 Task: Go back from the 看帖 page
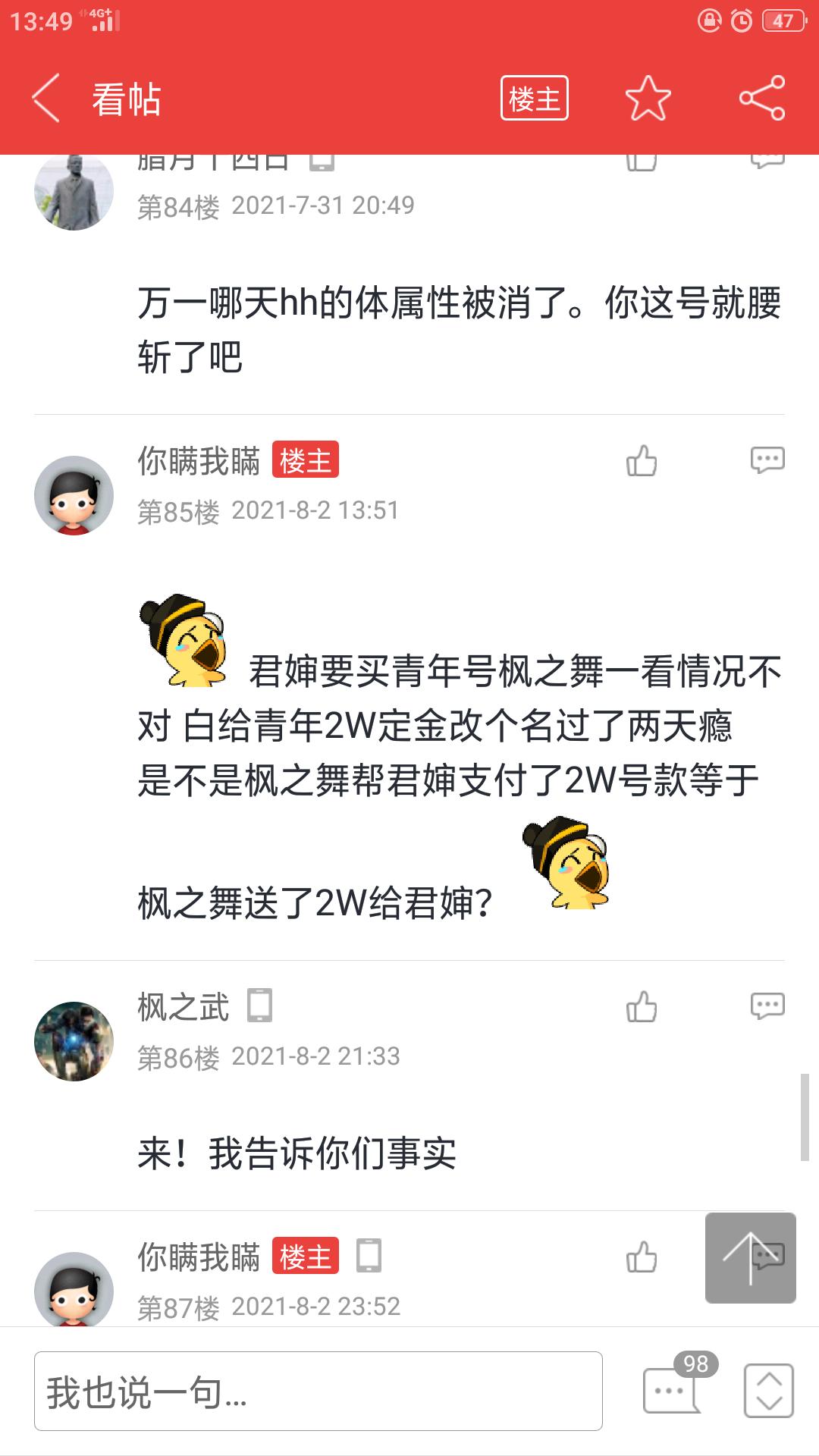(46, 98)
